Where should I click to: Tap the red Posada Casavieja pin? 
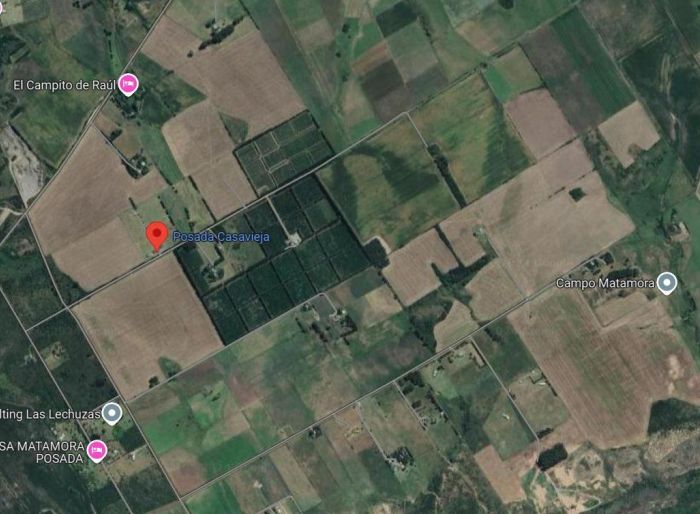point(156,235)
